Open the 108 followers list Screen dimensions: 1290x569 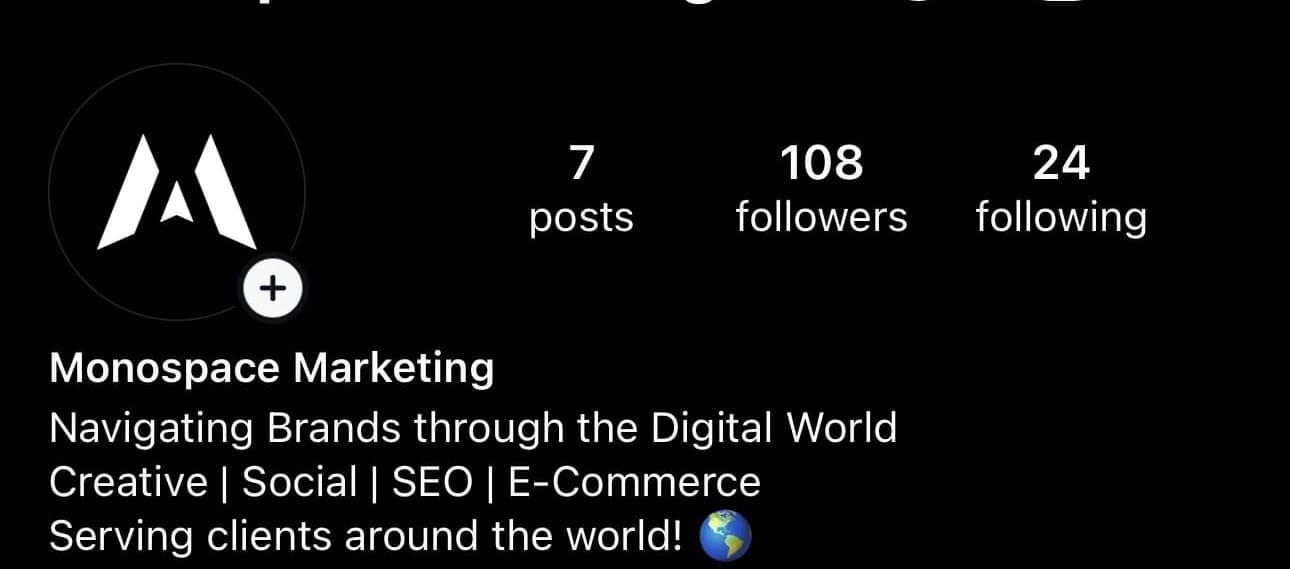pos(821,189)
